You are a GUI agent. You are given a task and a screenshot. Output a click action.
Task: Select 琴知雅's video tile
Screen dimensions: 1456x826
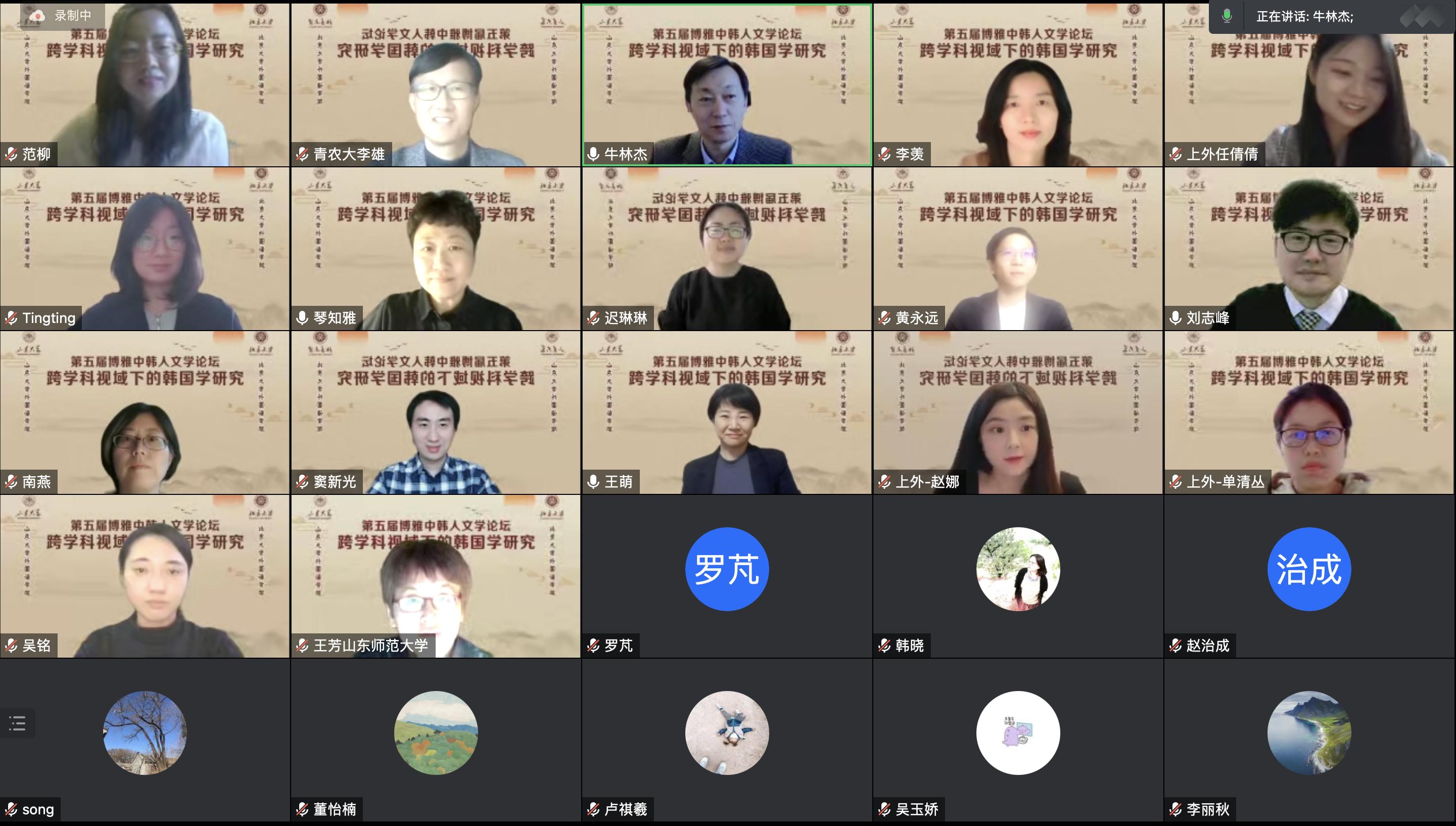[x=436, y=249]
